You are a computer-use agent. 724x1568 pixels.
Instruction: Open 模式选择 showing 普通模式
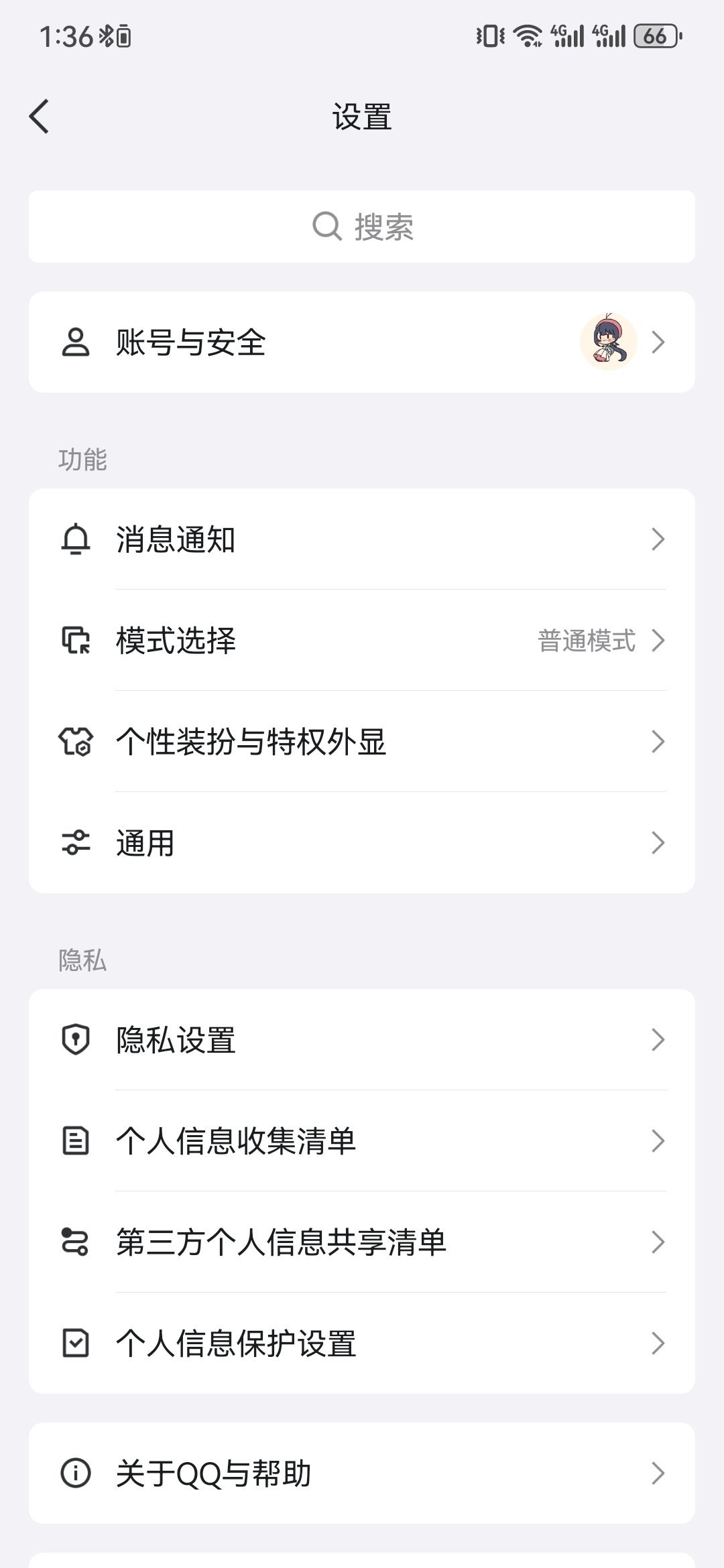point(362,641)
